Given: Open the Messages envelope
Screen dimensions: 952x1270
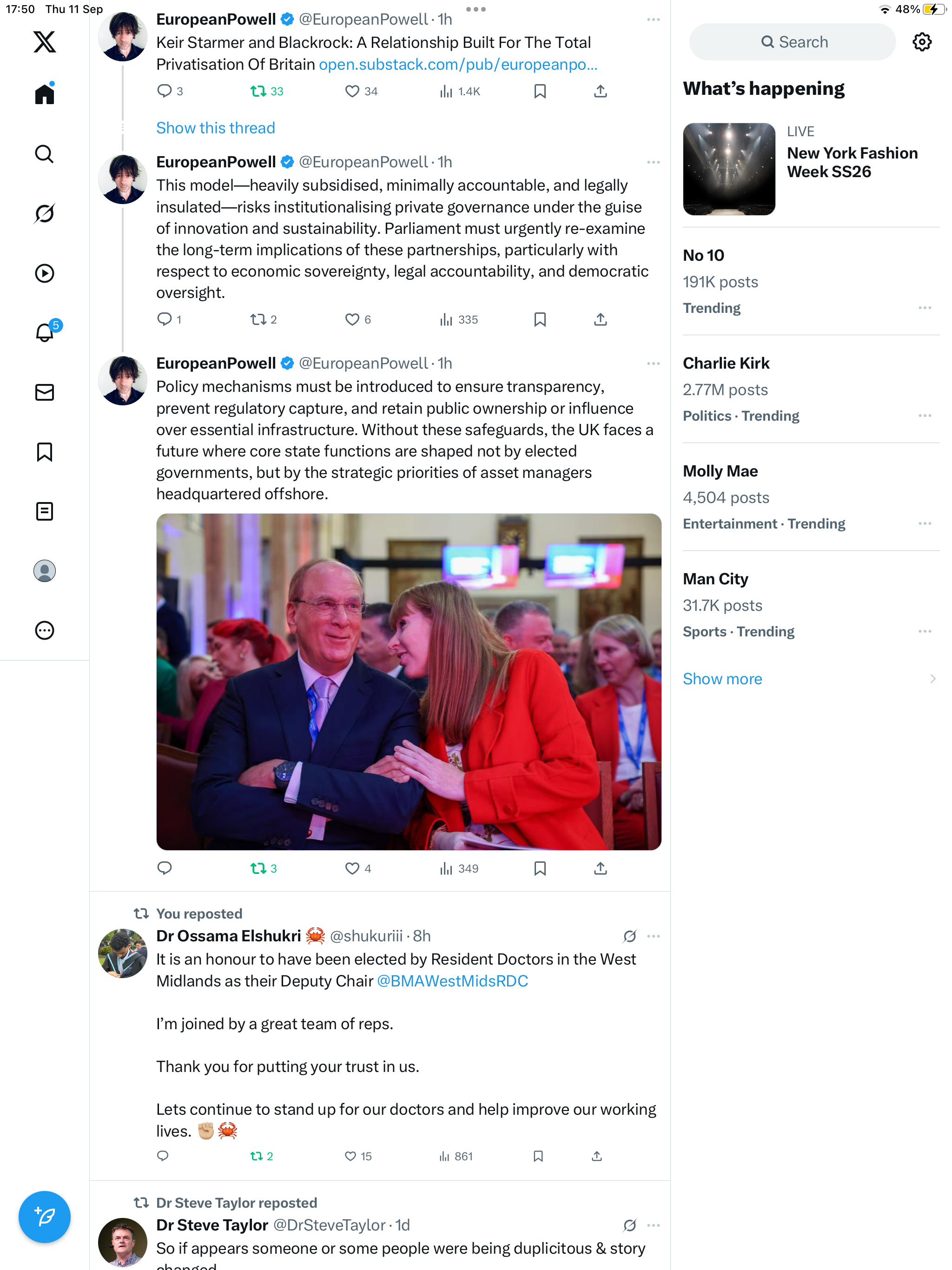Looking at the screenshot, I should pos(44,392).
